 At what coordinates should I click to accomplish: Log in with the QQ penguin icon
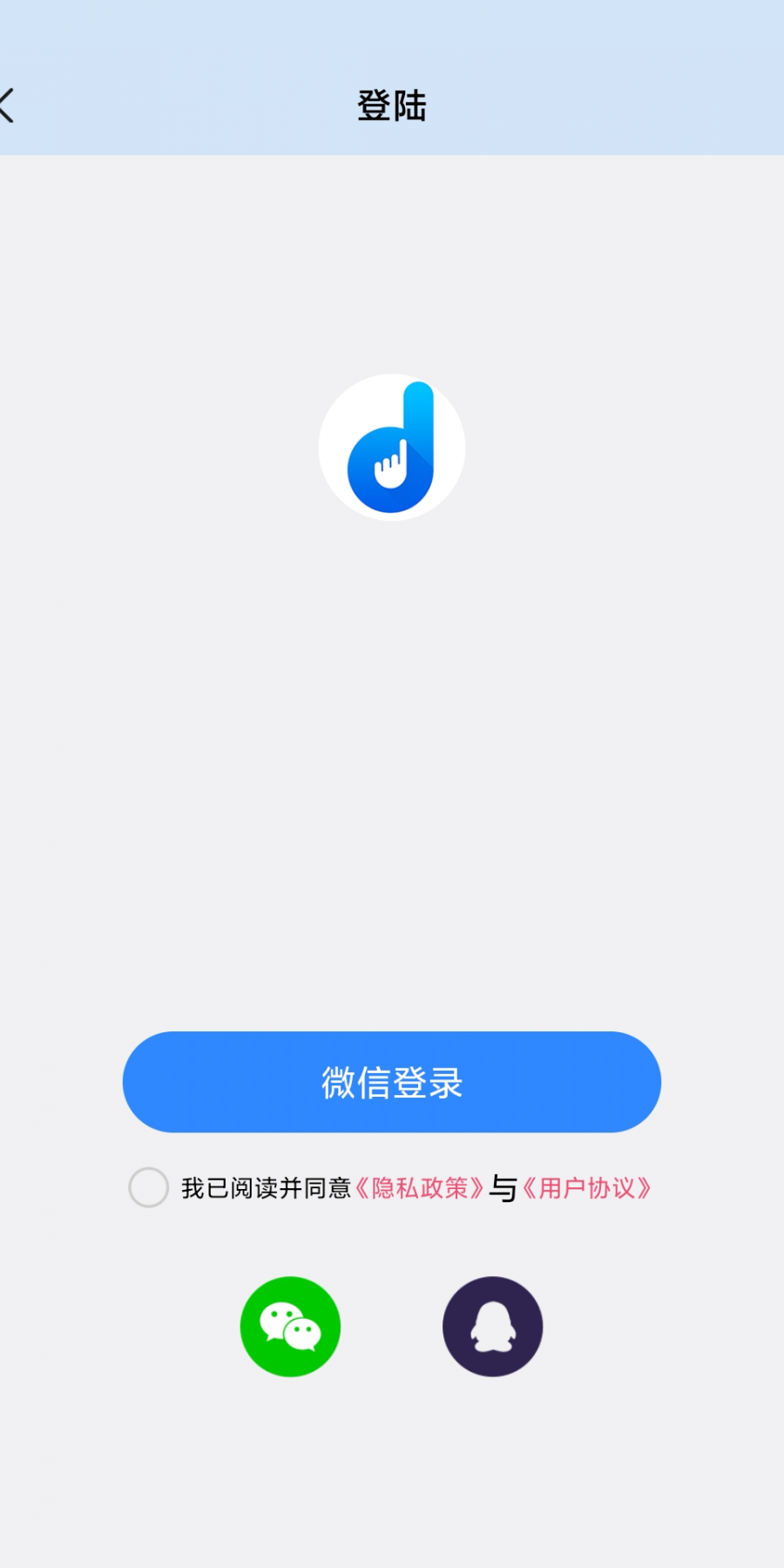[x=493, y=1327]
